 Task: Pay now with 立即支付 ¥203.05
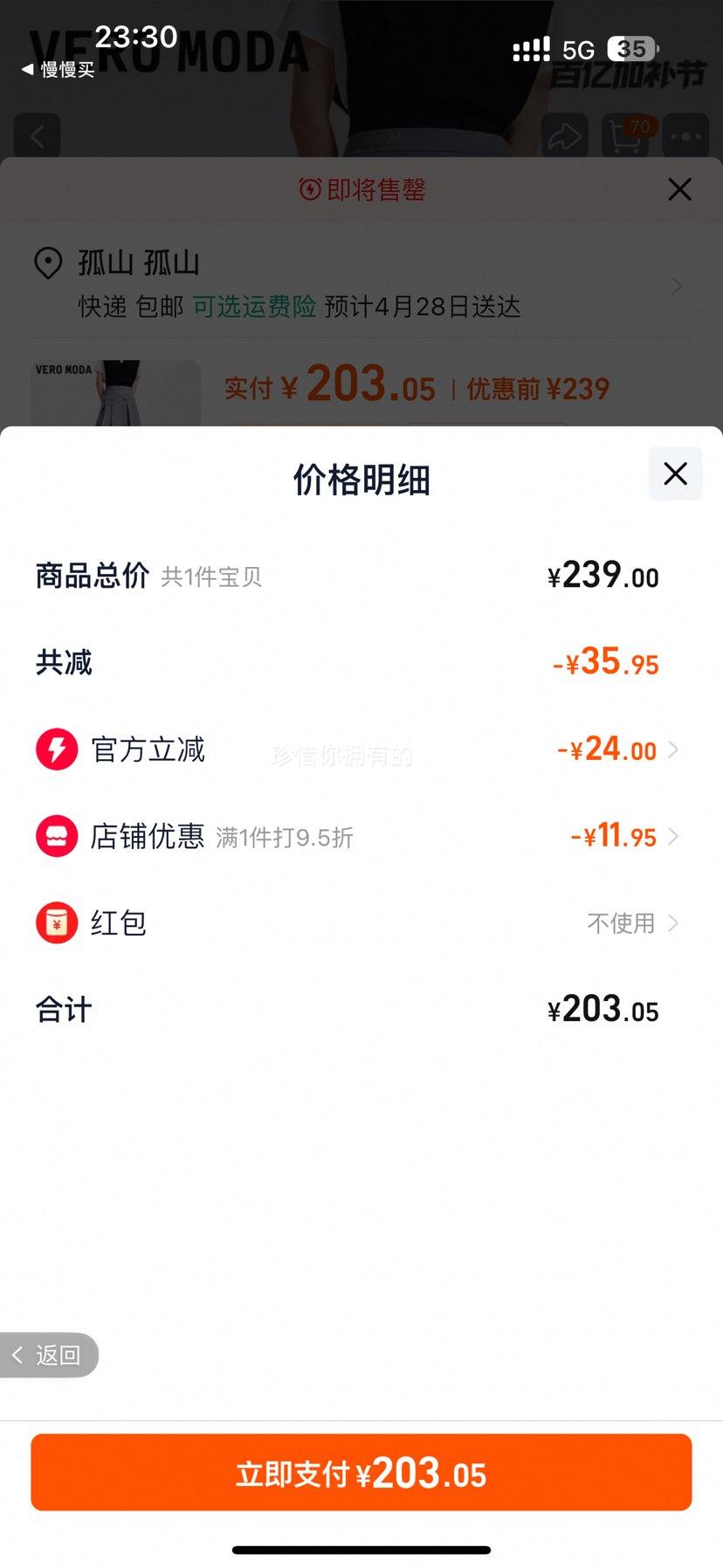click(361, 1474)
